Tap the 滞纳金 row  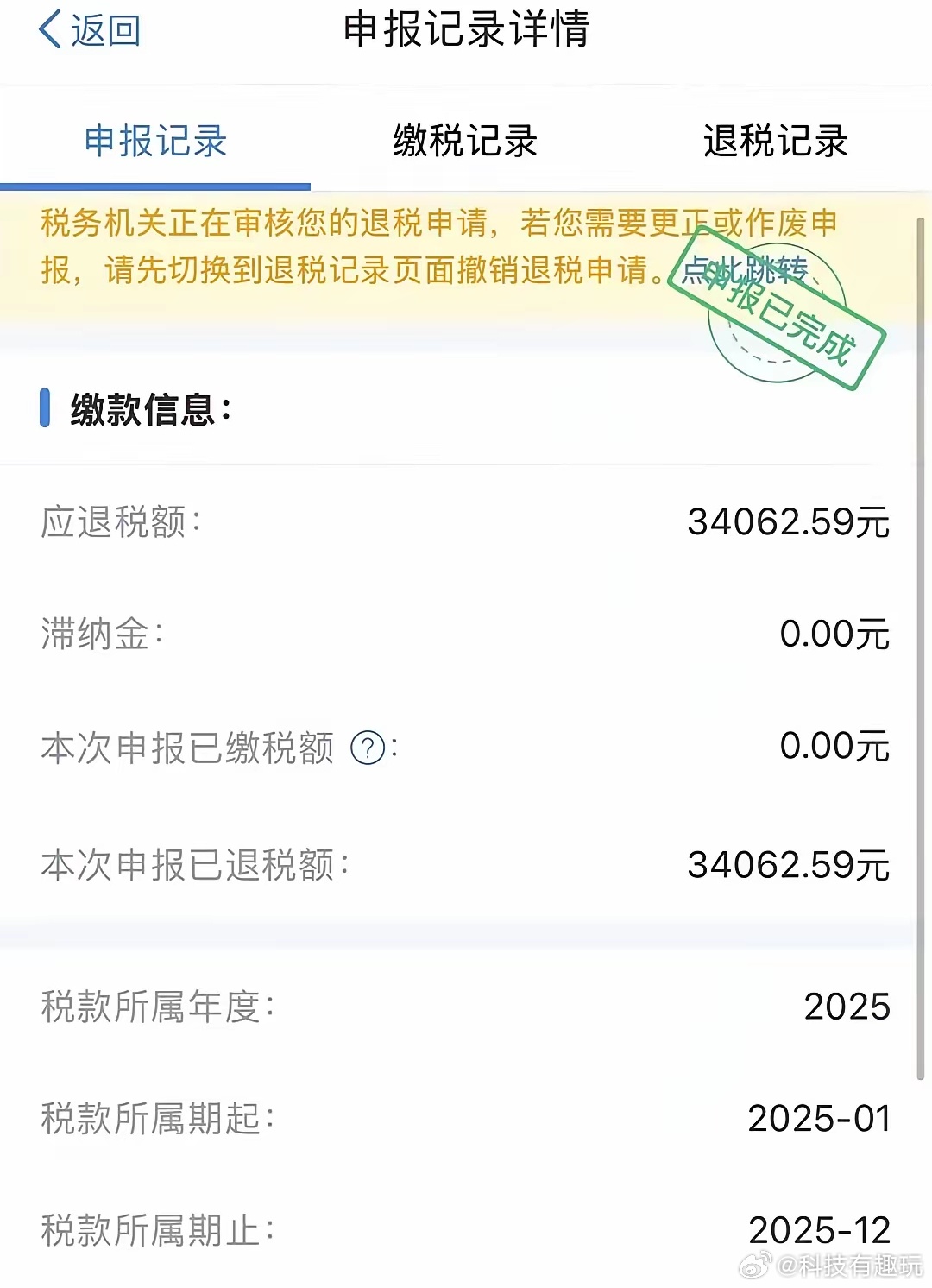(466, 633)
